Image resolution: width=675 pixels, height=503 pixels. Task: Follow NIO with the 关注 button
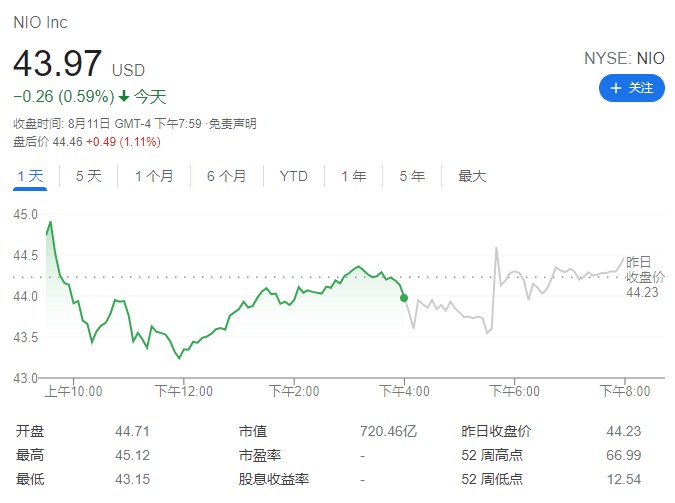tap(631, 88)
